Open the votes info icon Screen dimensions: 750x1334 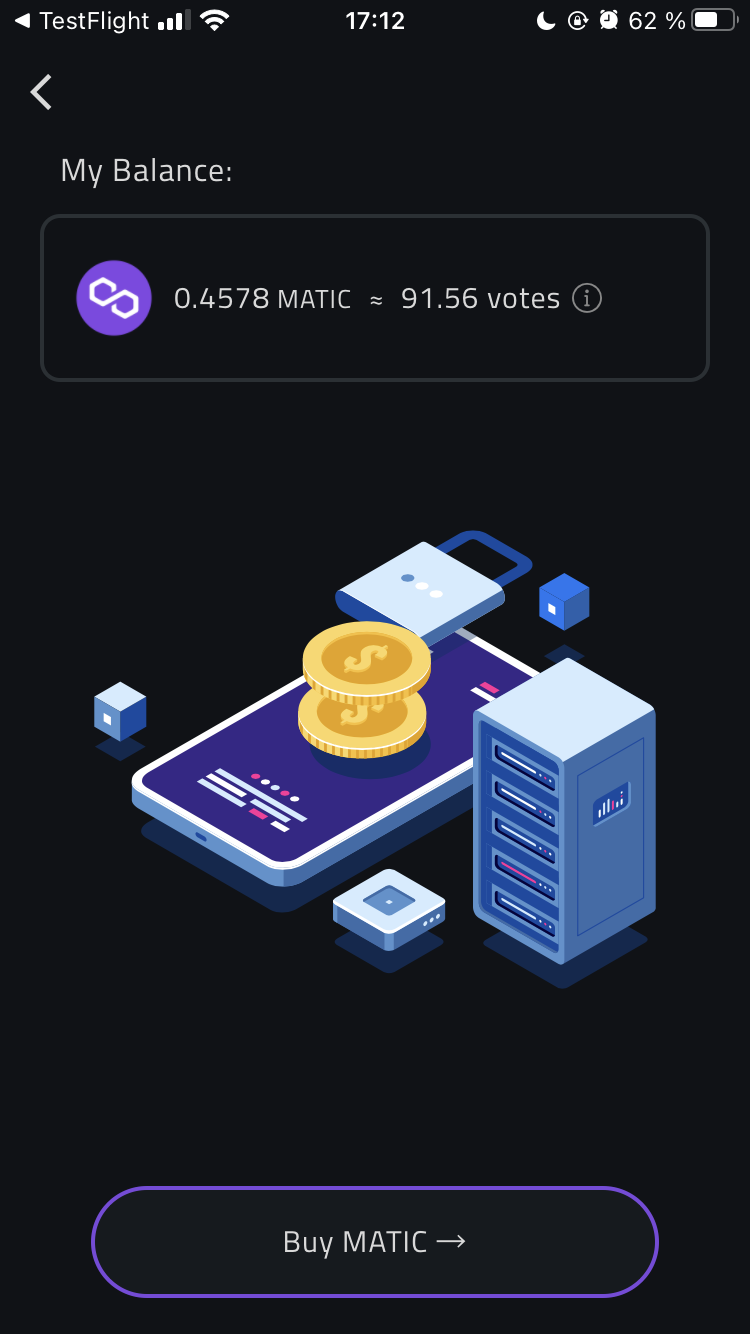point(587,298)
